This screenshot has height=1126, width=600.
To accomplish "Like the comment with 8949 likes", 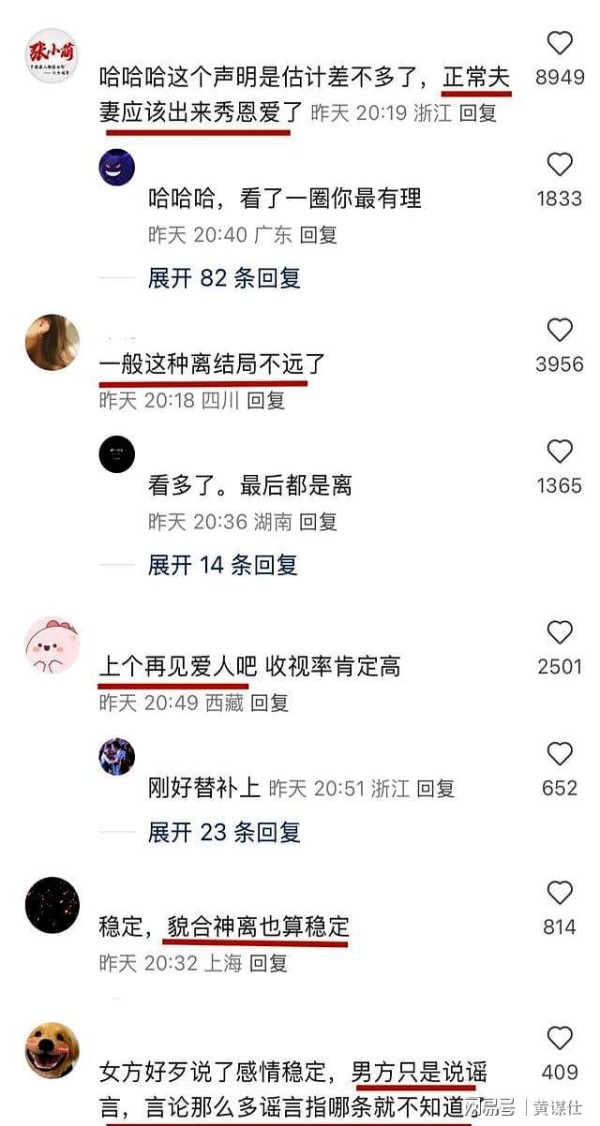I will (560, 44).
